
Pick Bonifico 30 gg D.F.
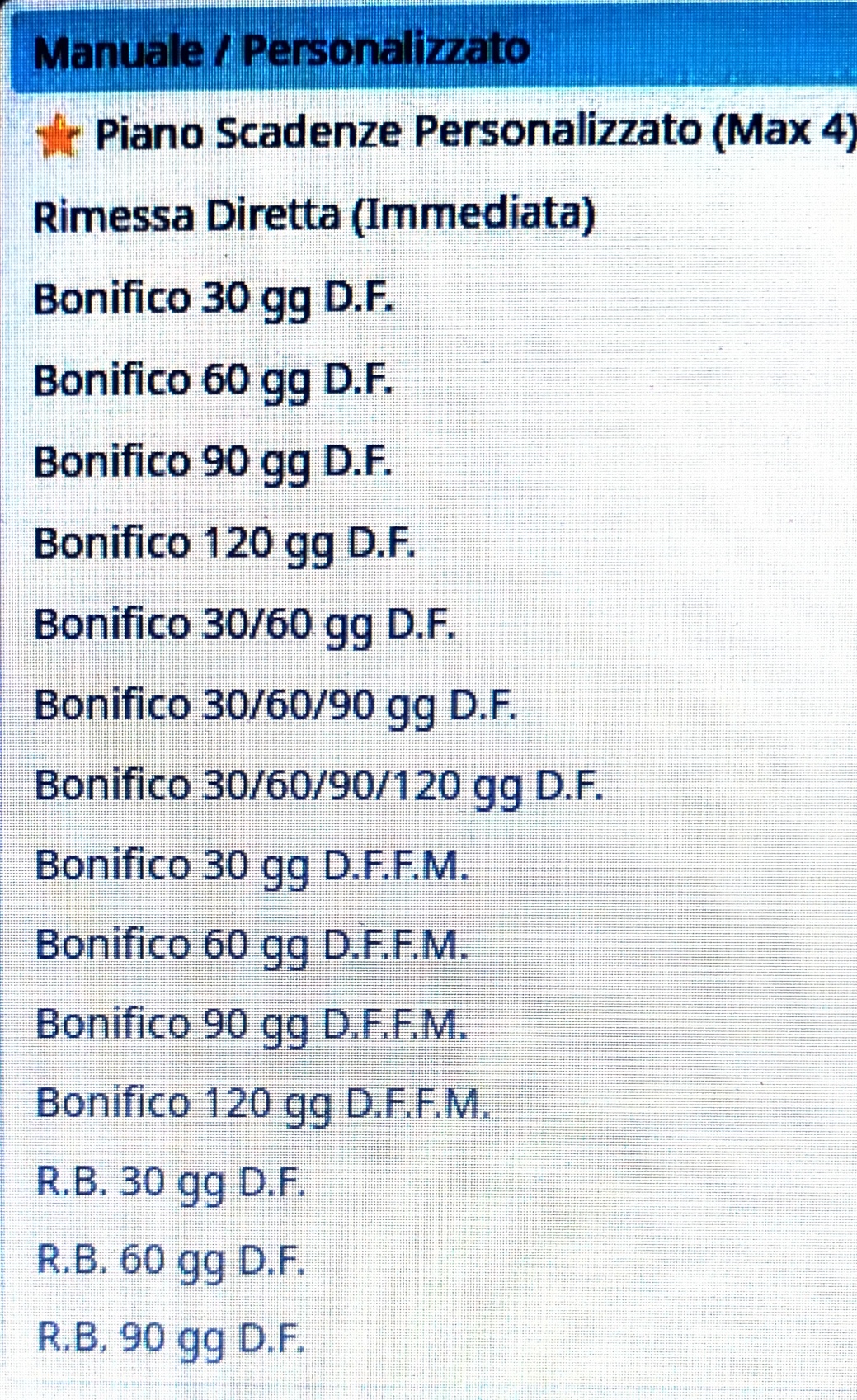tap(213, 298)
